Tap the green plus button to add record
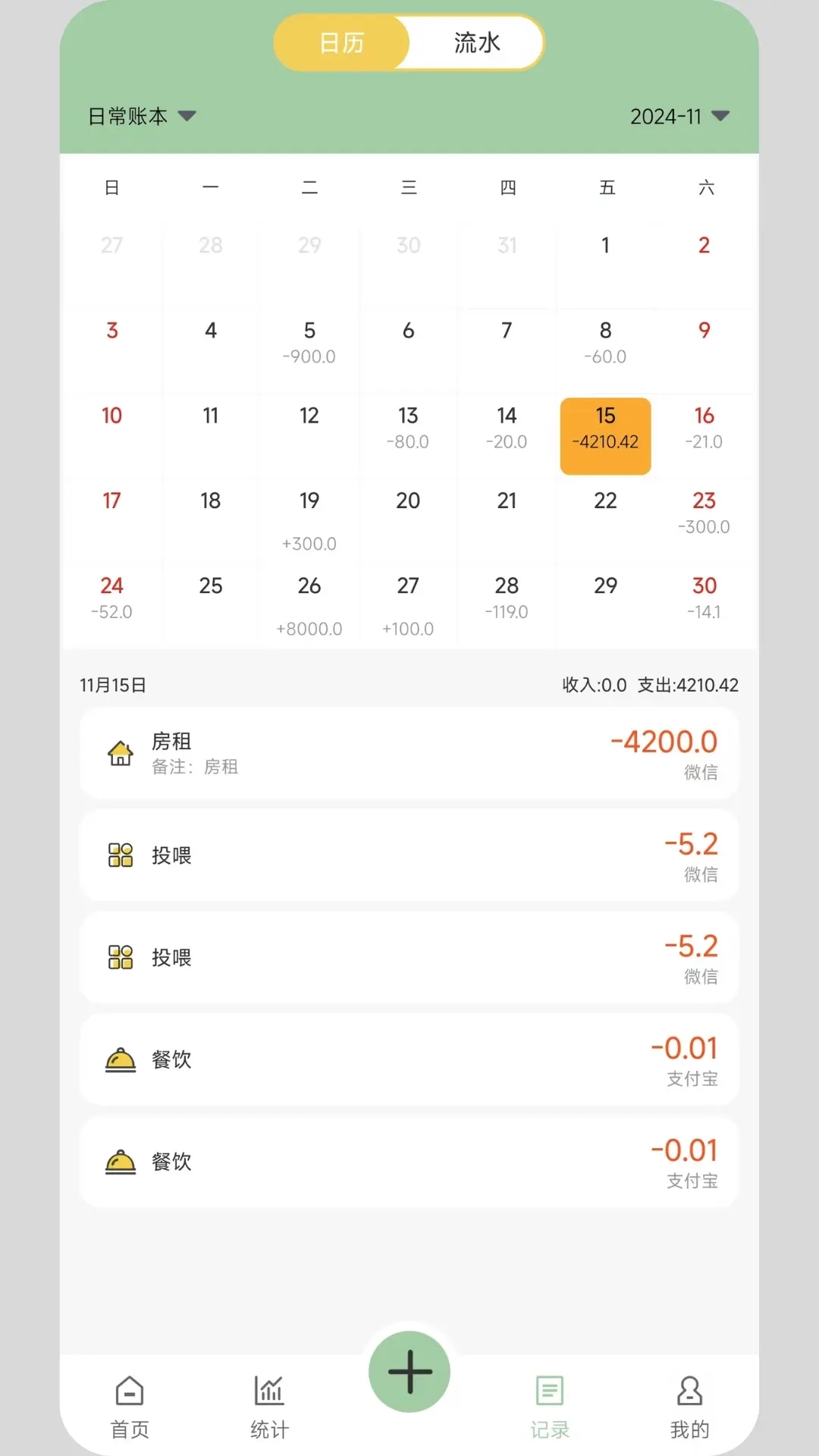The height and width of the screenshot is (1456, 819). click(409, 1371)
